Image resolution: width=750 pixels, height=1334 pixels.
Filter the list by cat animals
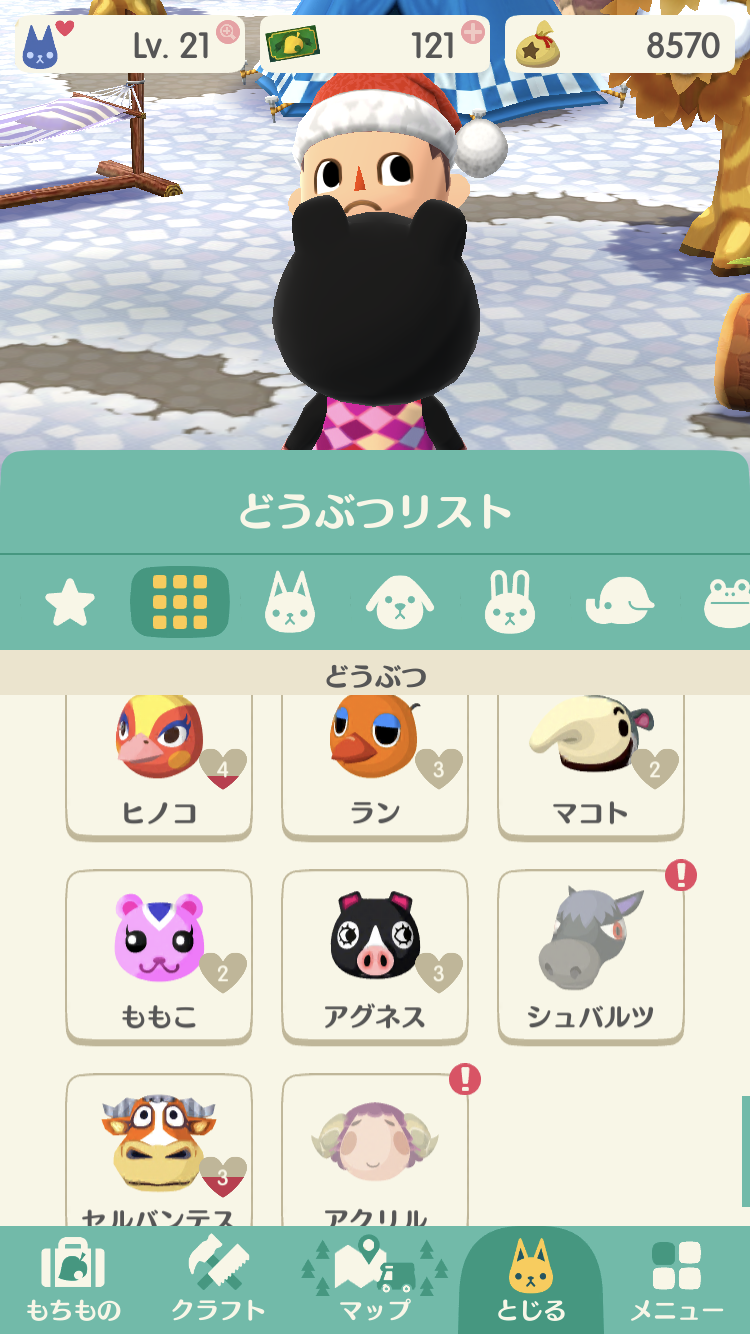point(290,603)
